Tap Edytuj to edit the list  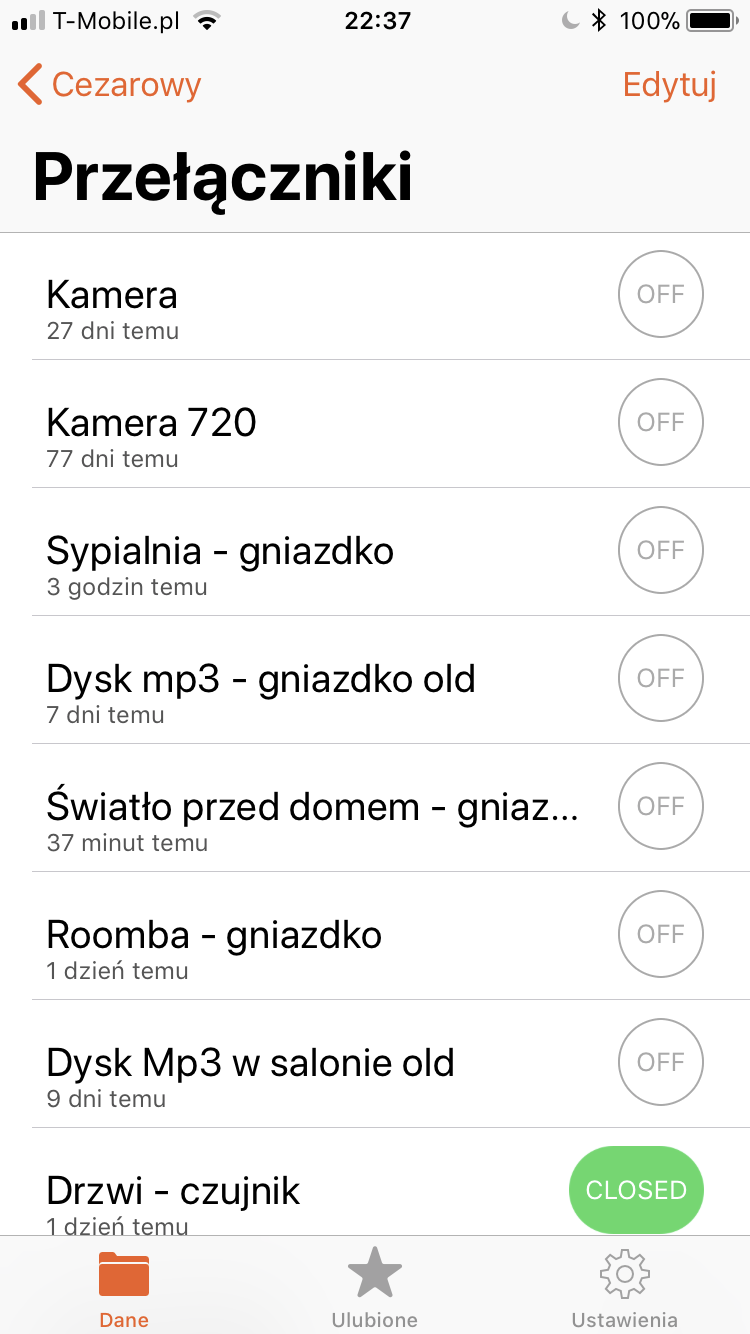pos(669,85)
